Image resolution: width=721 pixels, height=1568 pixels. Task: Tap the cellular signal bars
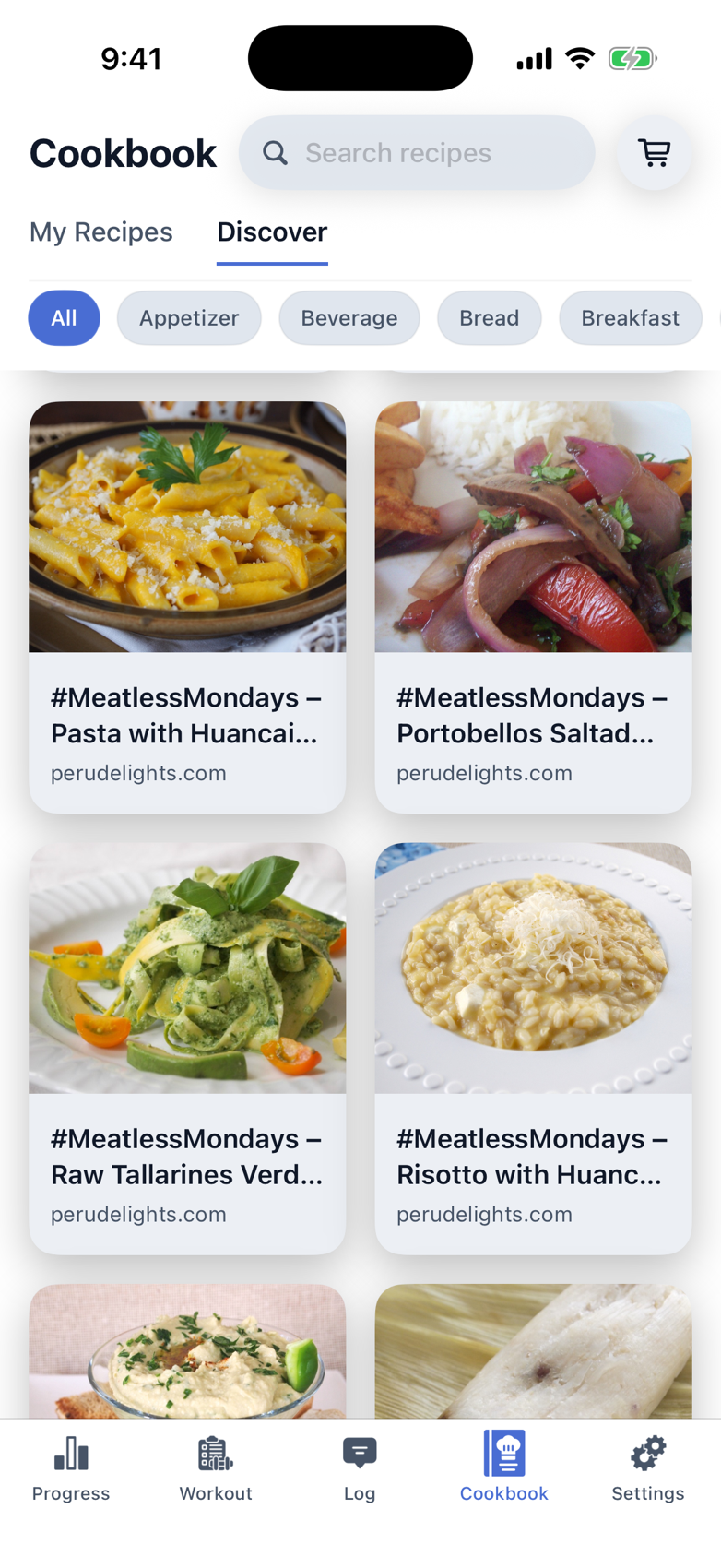(534, 57)
